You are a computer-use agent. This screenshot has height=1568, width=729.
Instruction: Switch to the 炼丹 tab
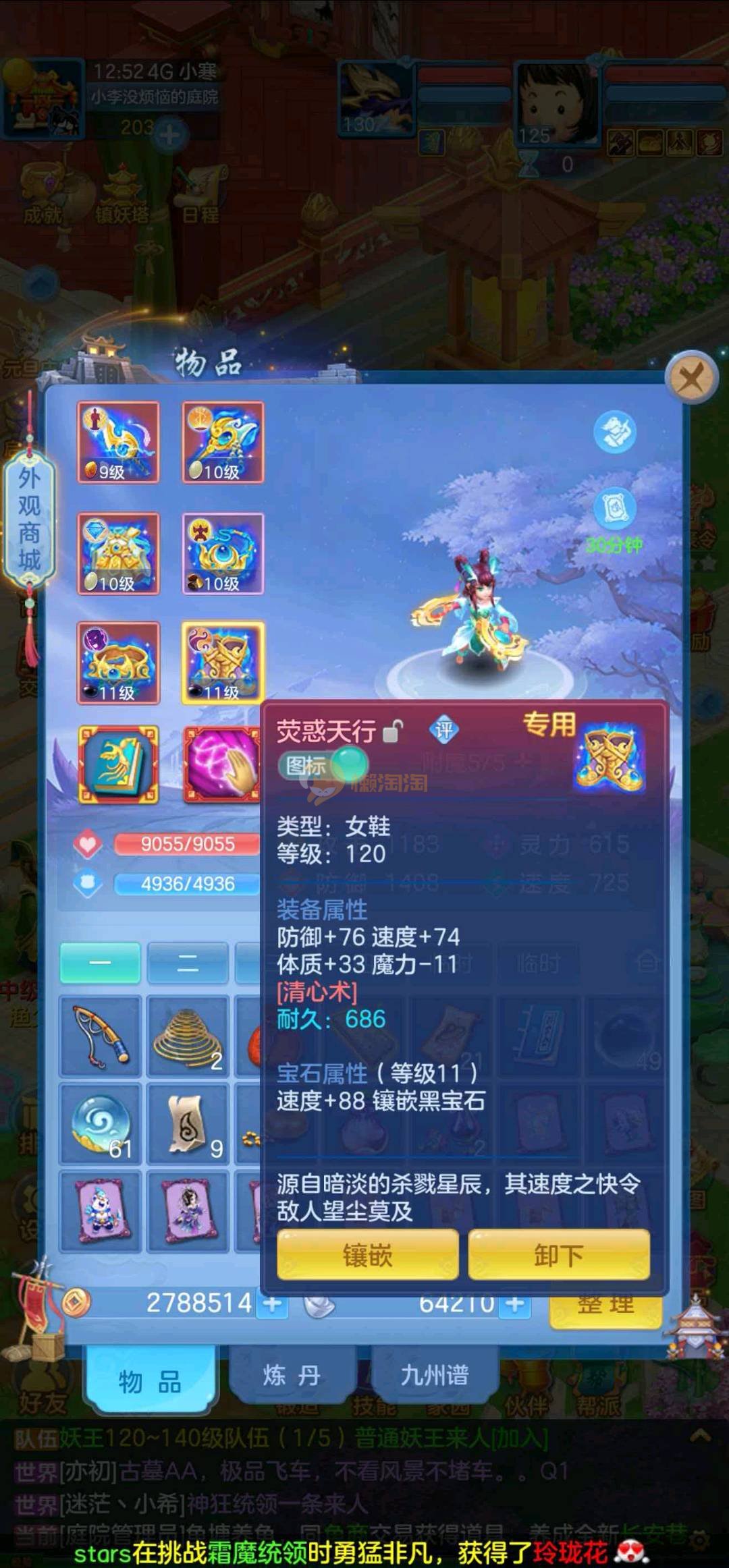point(292,1375)
